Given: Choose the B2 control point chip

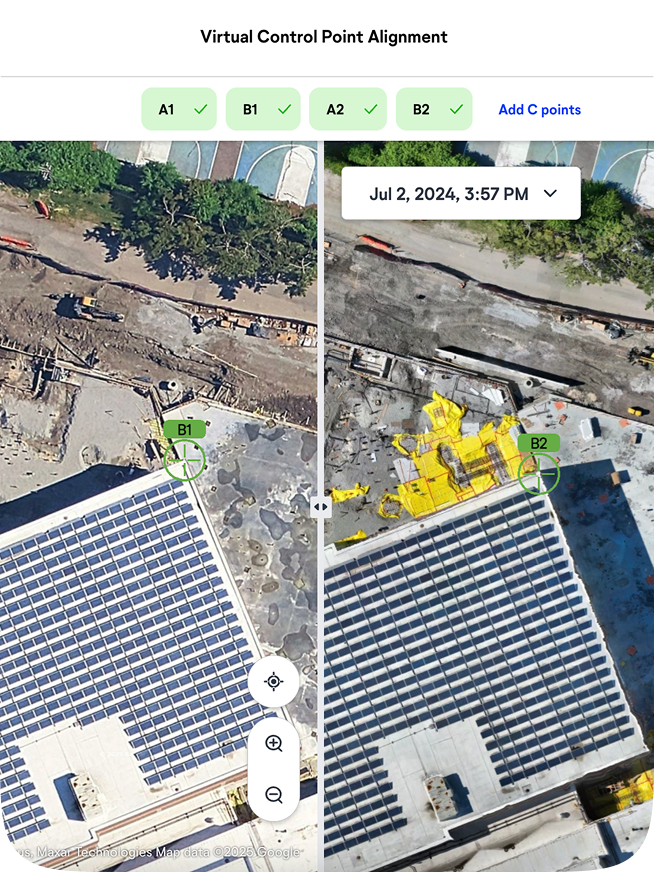Looking at the screenshot, I should pos(434,109).
